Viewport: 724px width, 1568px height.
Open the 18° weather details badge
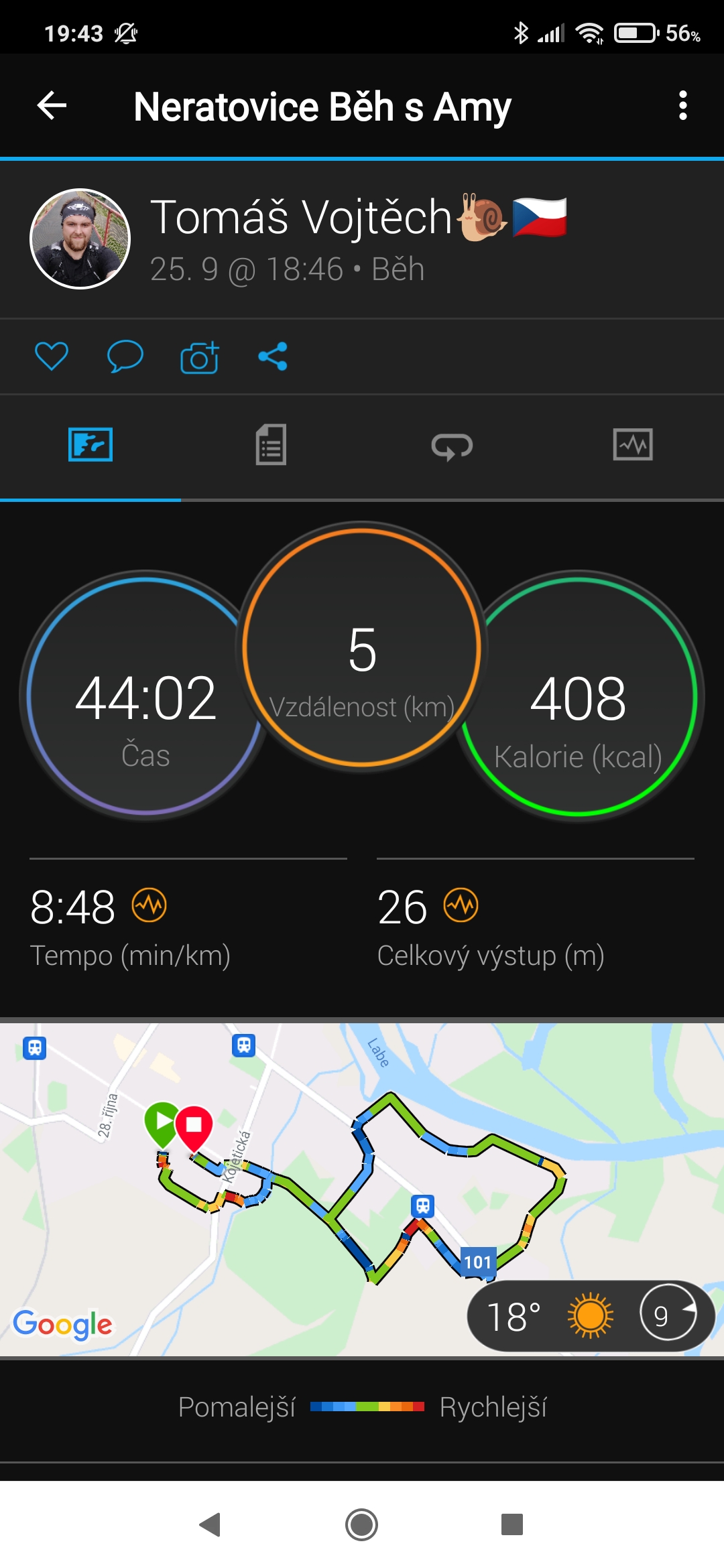pos(591,1316)
